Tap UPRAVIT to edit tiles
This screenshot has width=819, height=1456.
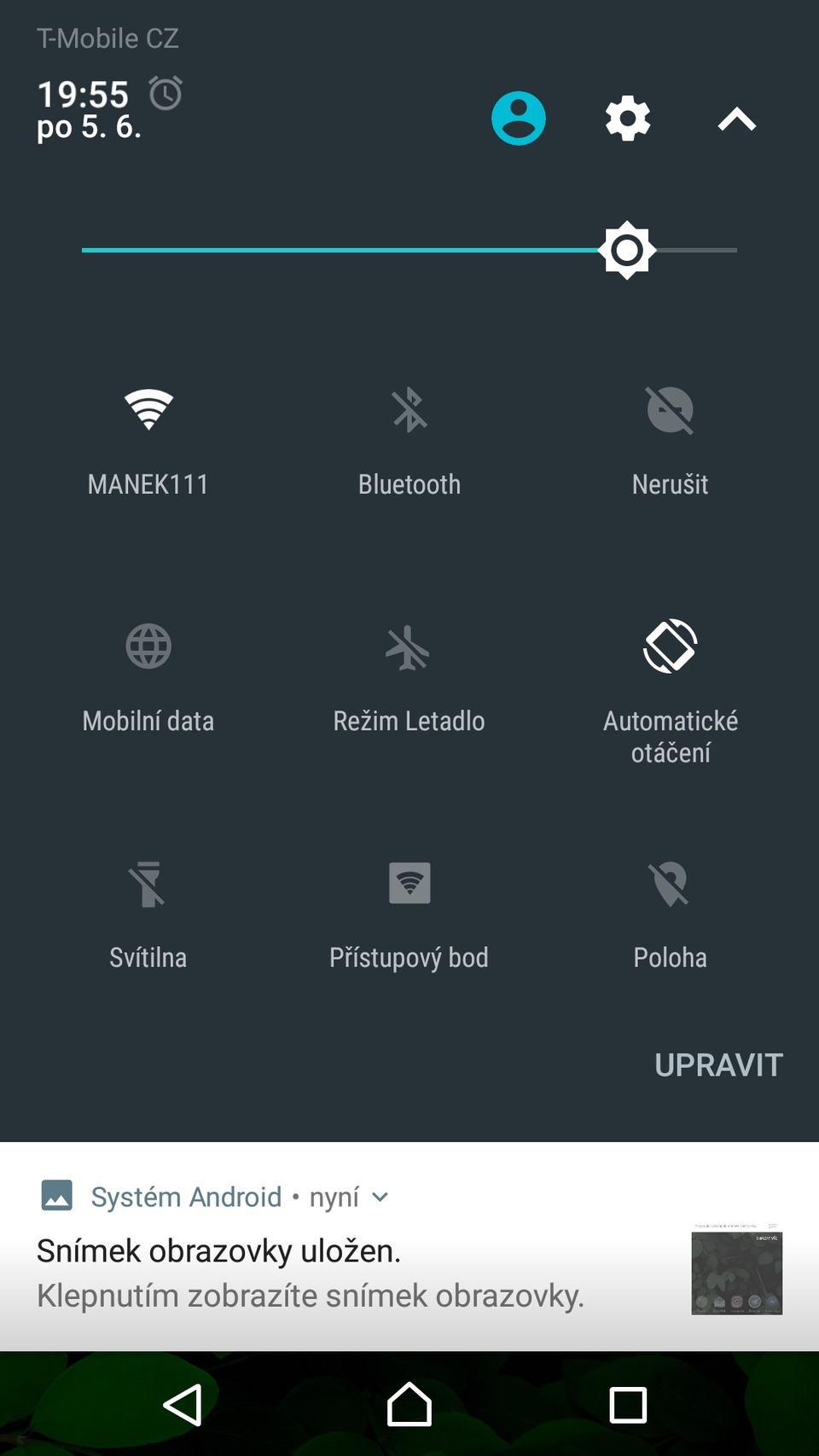click(x=717, y=1065)
